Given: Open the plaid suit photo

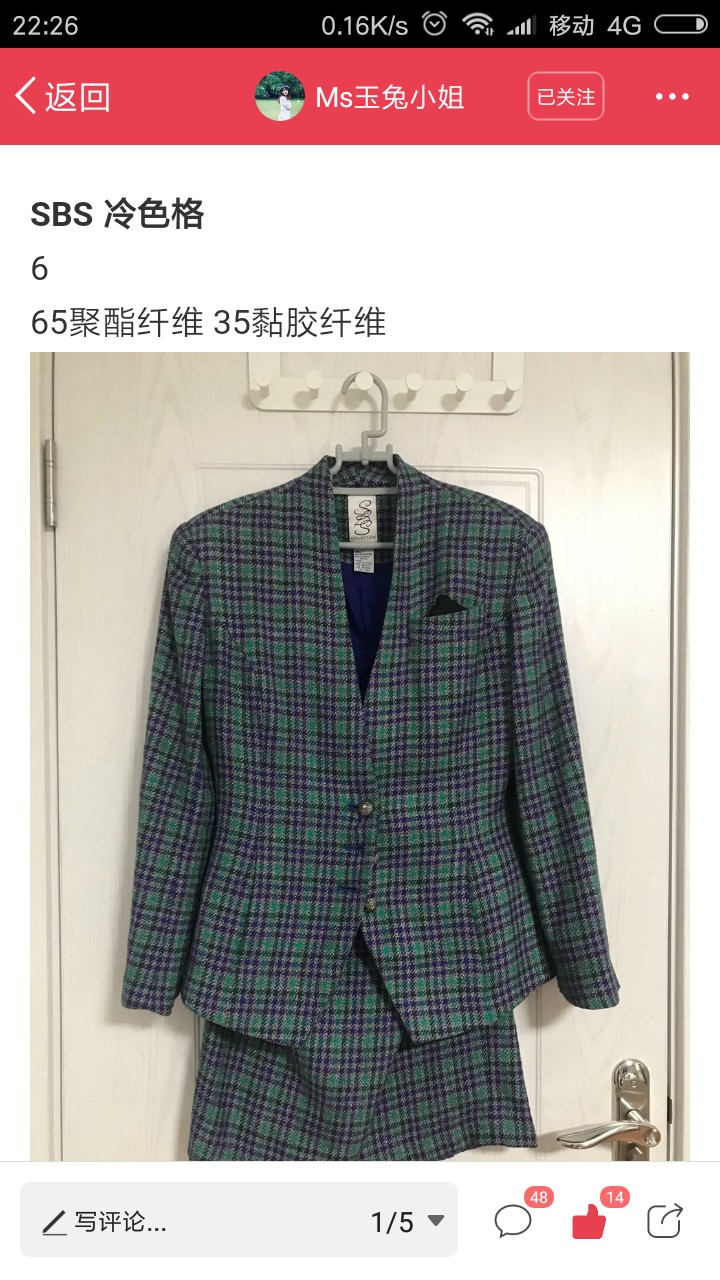Looking at the screenshot, I should coord(360,756).
